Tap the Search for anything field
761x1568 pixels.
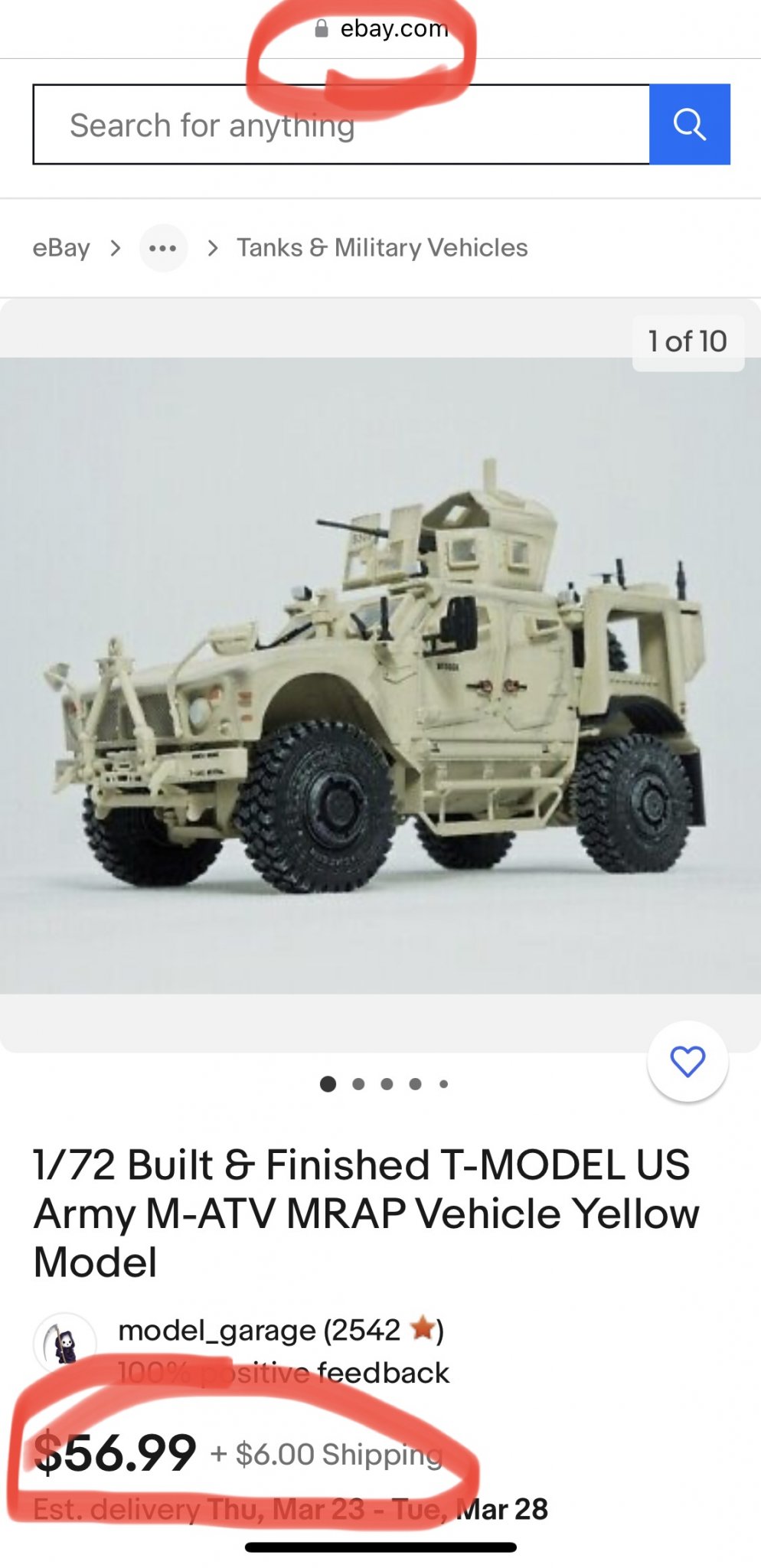[341, 125]
